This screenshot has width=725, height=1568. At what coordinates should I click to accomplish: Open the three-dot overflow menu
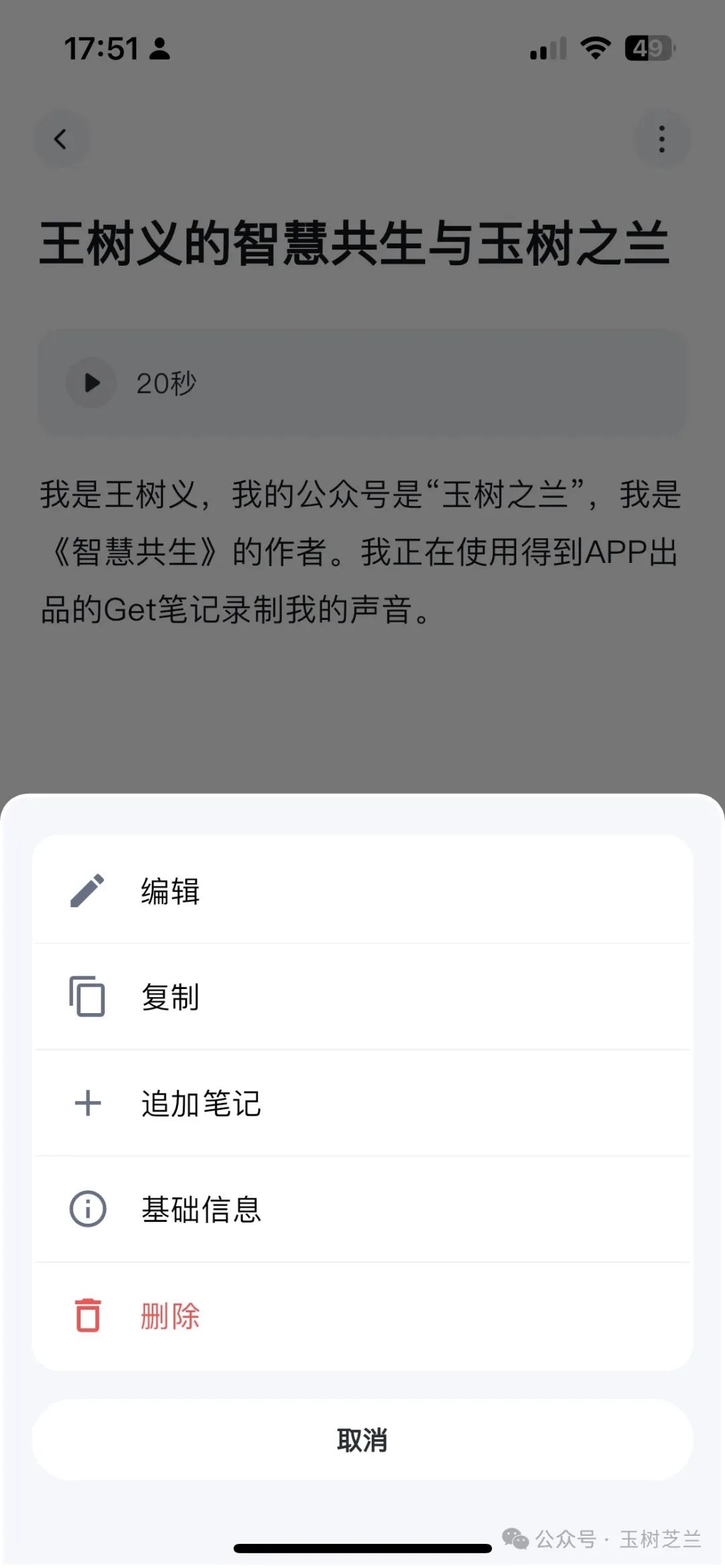(x=662, y=140)
